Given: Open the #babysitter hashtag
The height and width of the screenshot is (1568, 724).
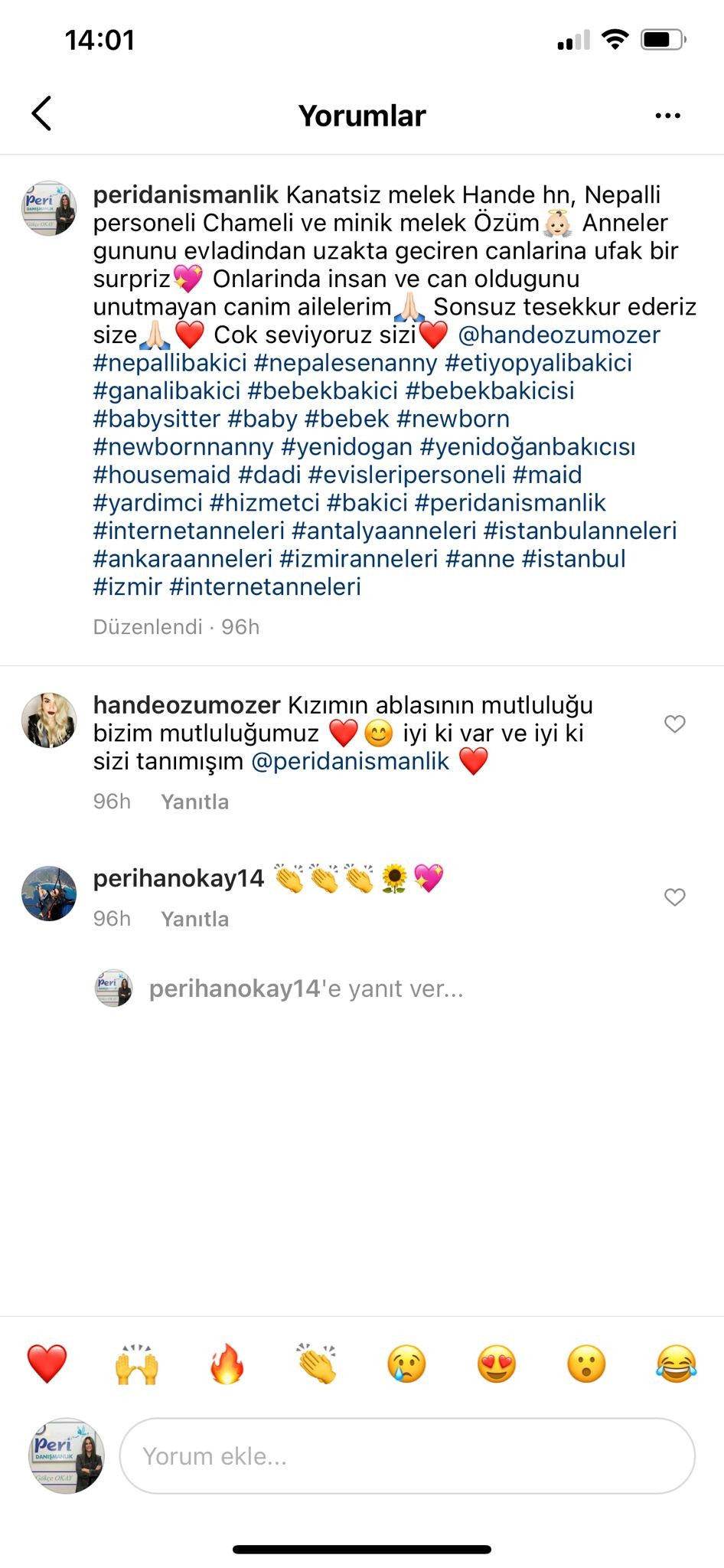Looking at the screenshot, I should 156,419.
